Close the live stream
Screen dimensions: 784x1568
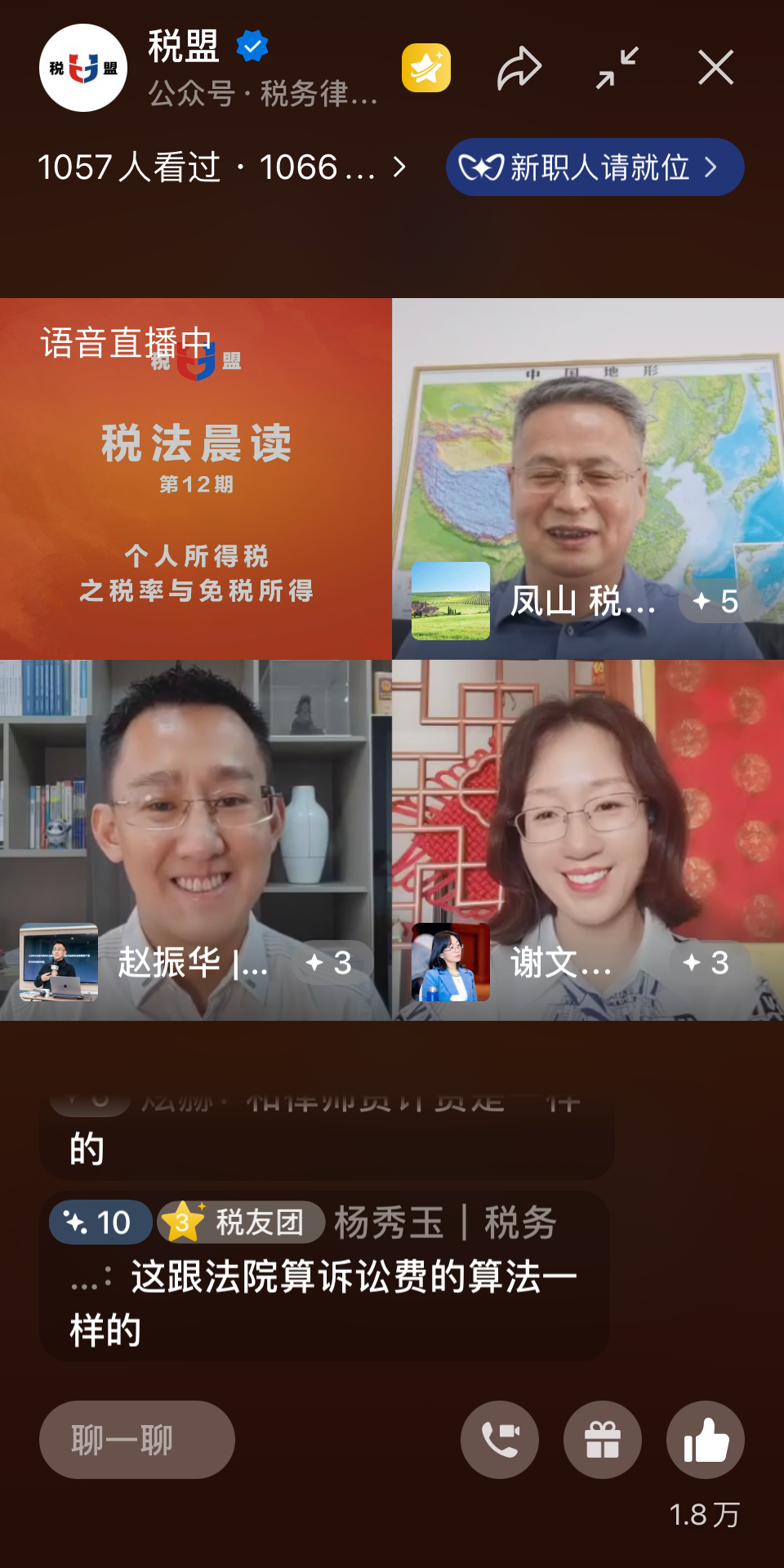pos(716,68)
